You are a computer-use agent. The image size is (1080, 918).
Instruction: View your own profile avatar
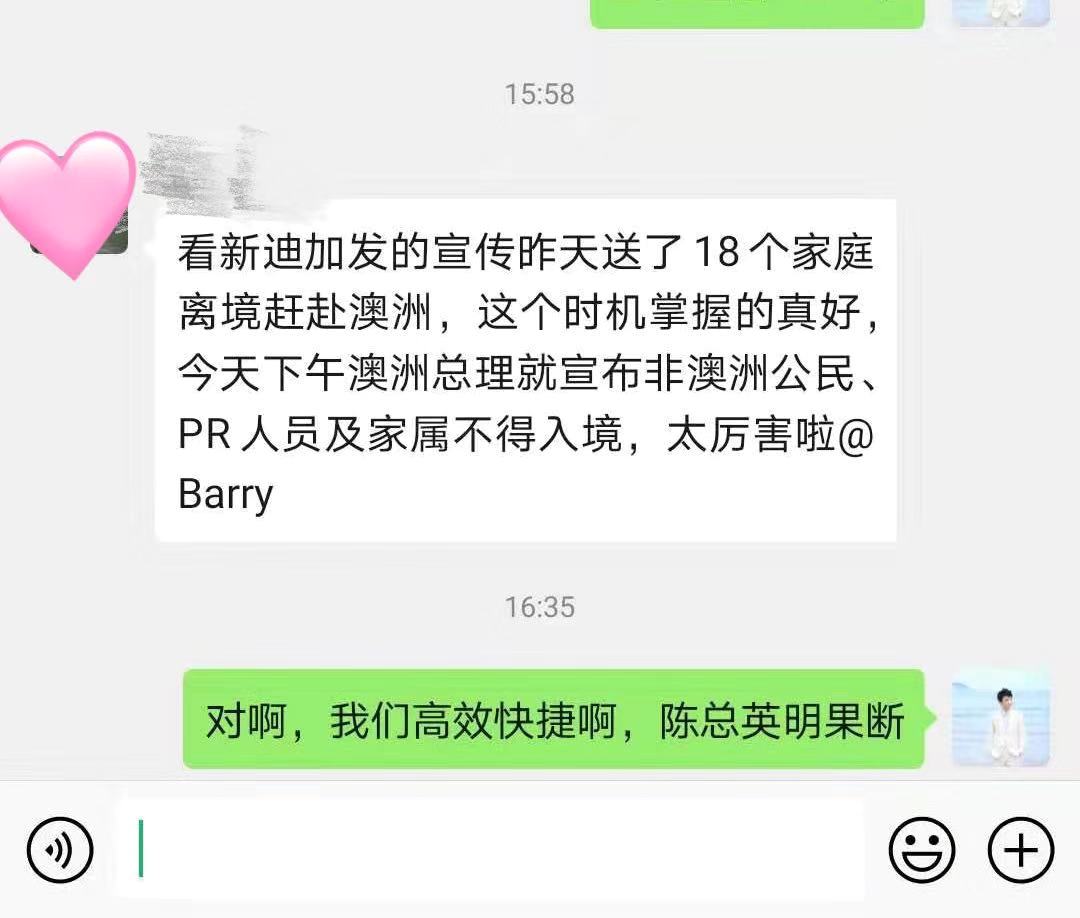click(1000, 719)
